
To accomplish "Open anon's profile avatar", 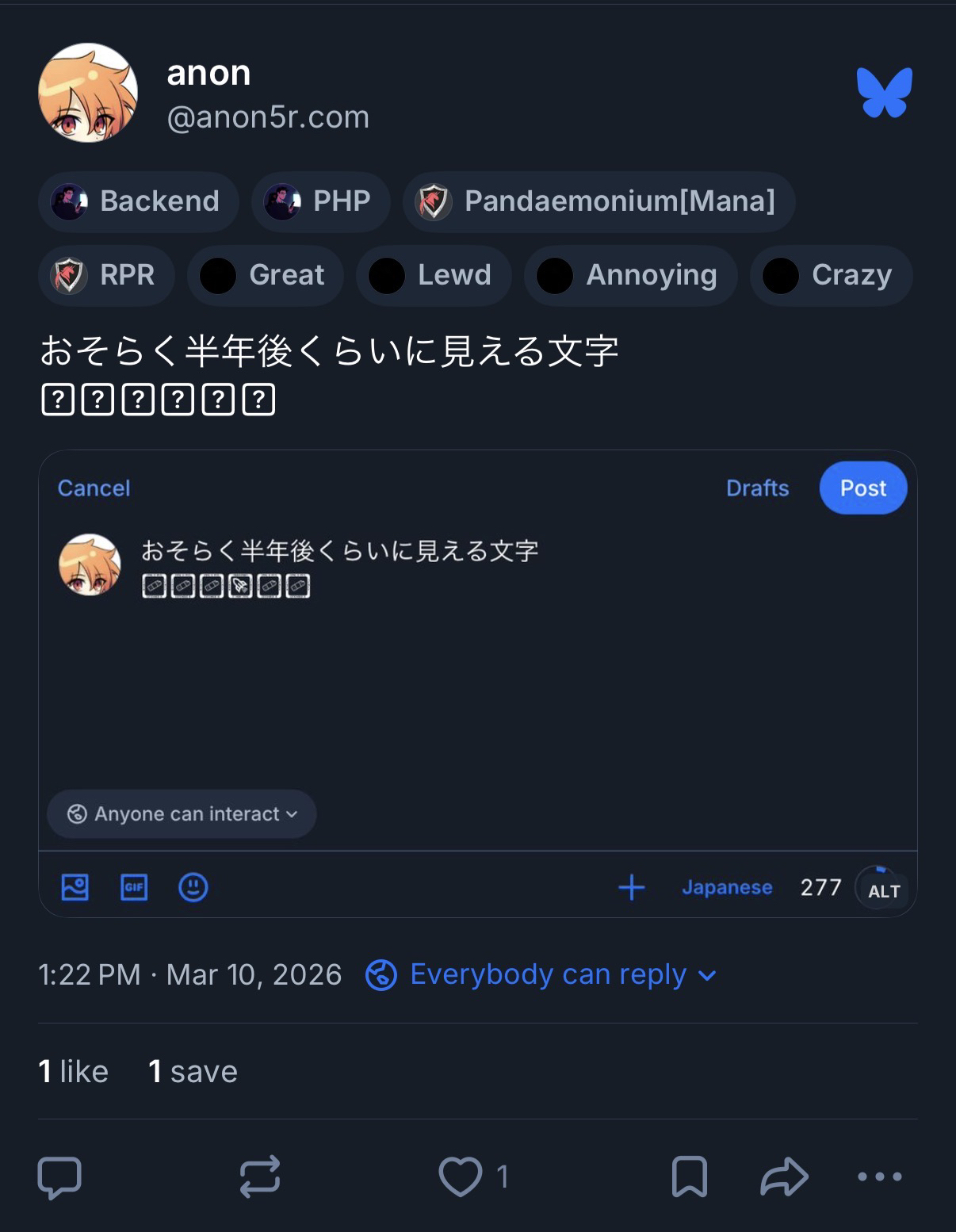I will click(x=88, y=93).
